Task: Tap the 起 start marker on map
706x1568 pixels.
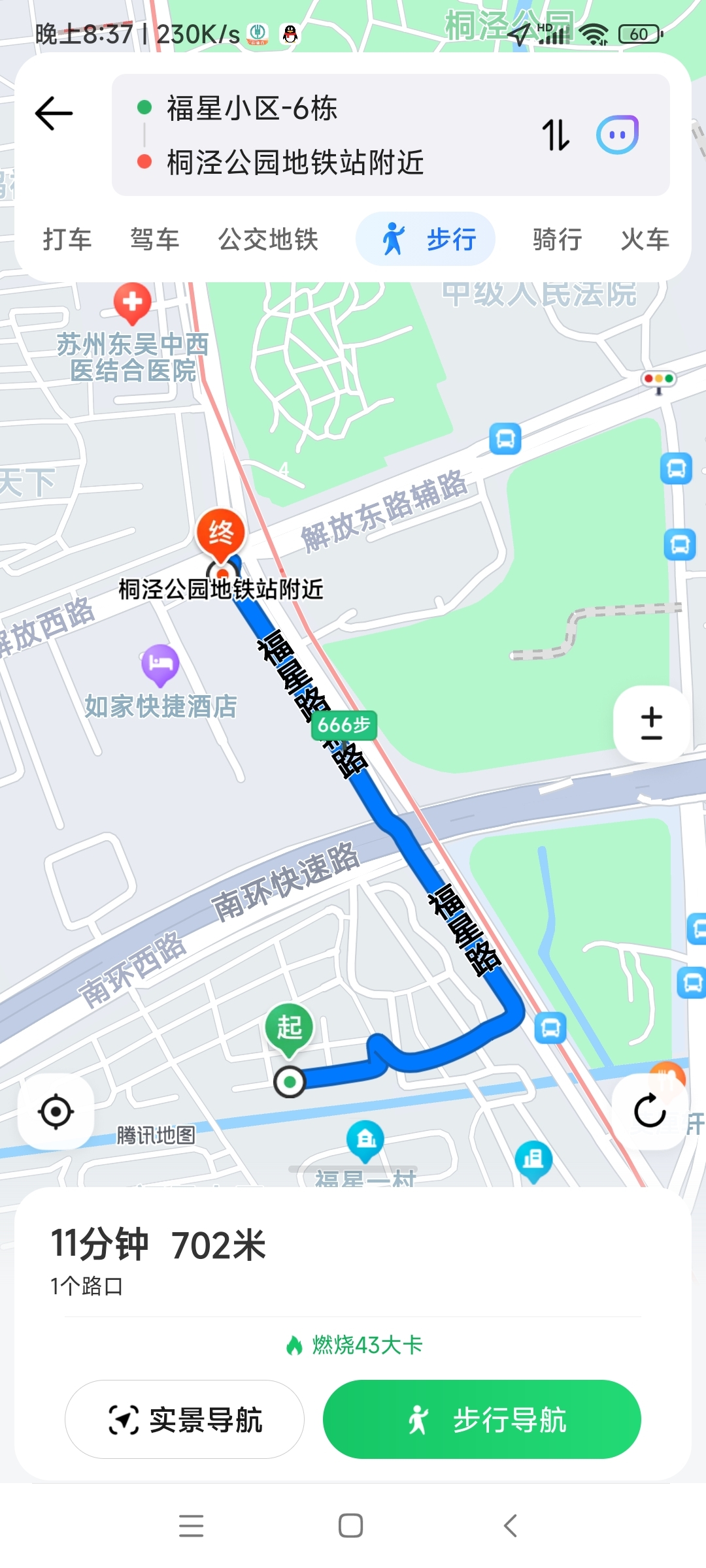Action: click(290, 1028)
